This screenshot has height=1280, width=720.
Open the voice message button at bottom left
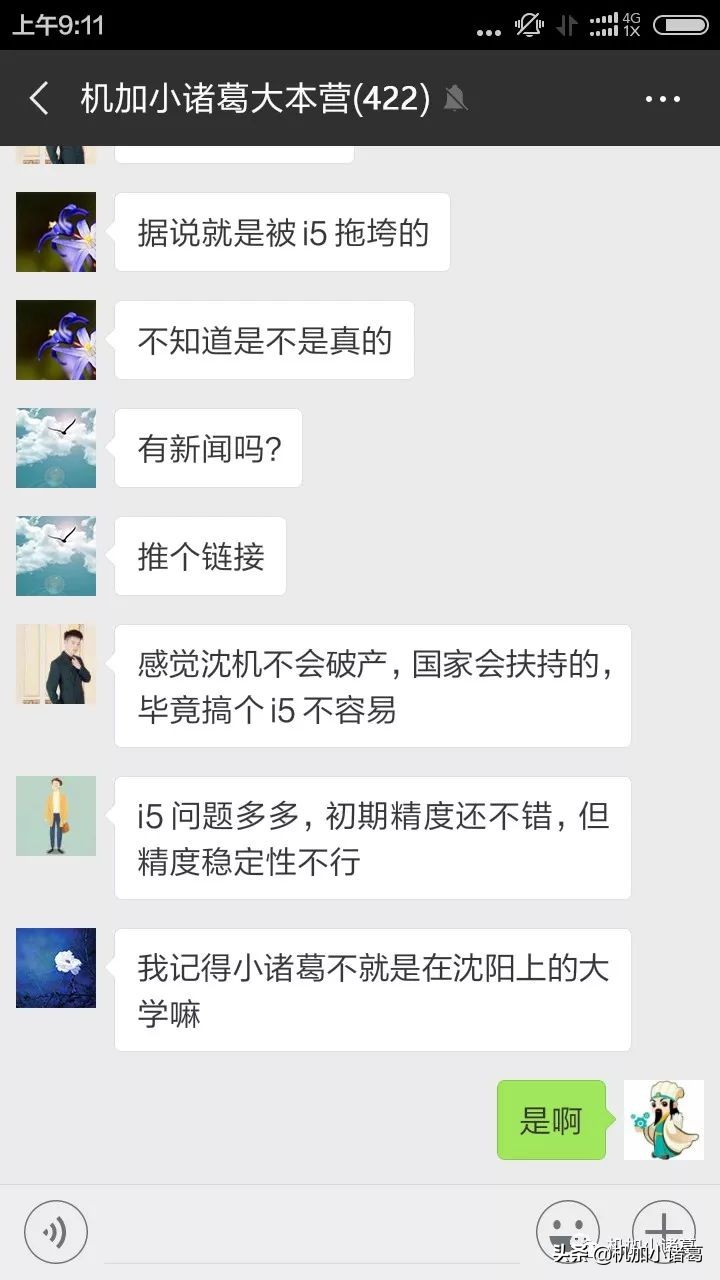(x=56, y=1231)
